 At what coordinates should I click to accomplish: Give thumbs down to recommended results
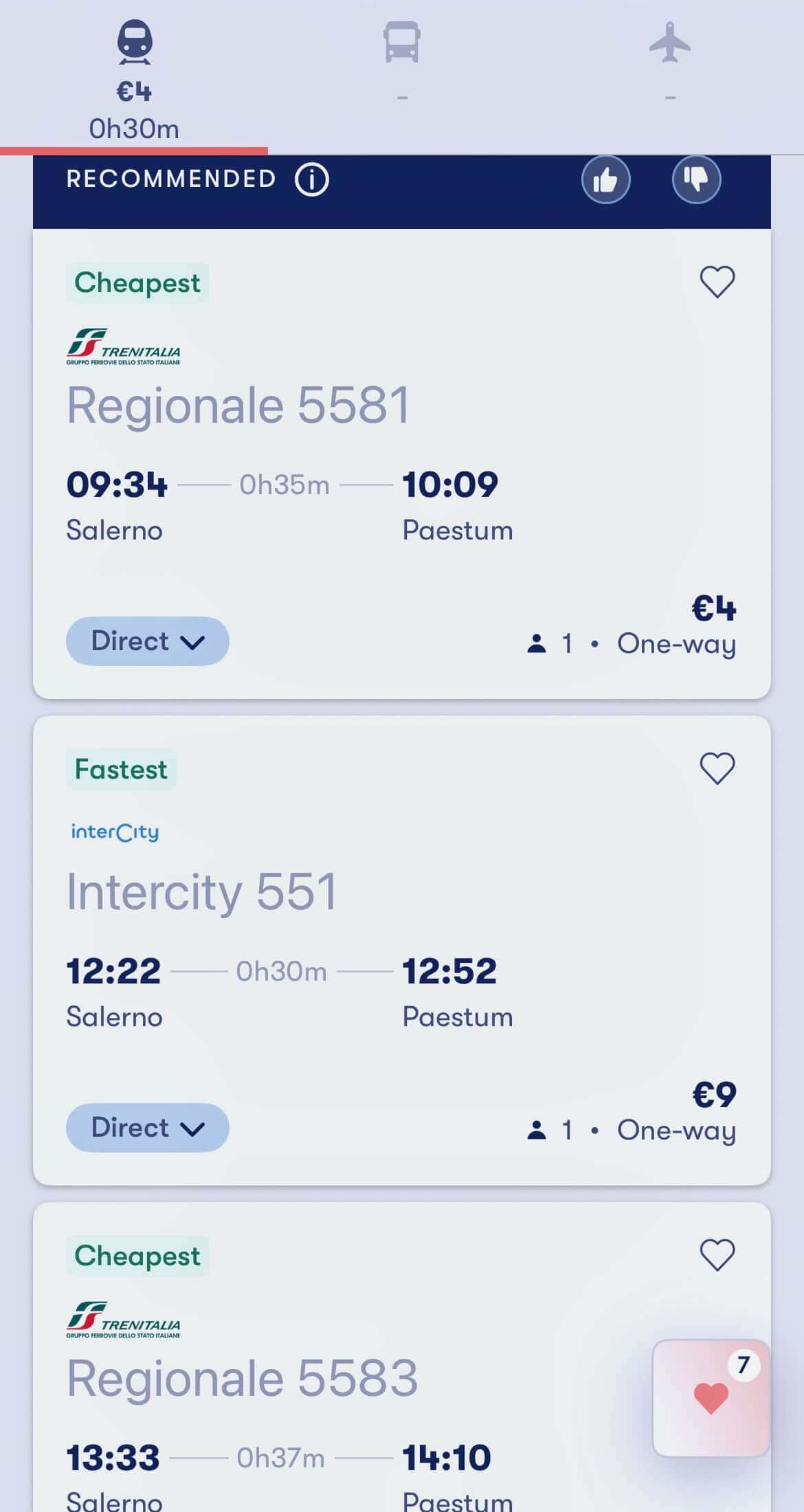(x=695, y=179)
